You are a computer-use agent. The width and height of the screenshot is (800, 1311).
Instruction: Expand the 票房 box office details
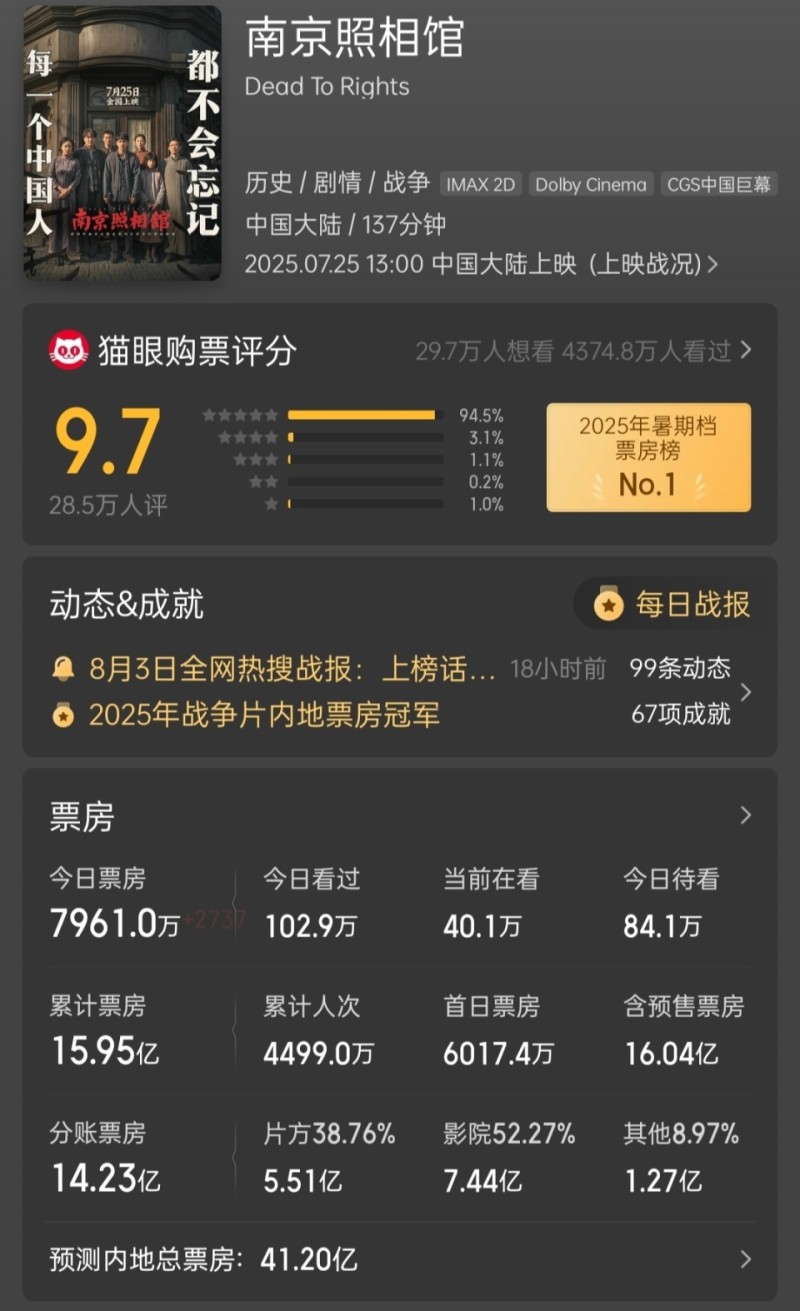click(745, 816)
